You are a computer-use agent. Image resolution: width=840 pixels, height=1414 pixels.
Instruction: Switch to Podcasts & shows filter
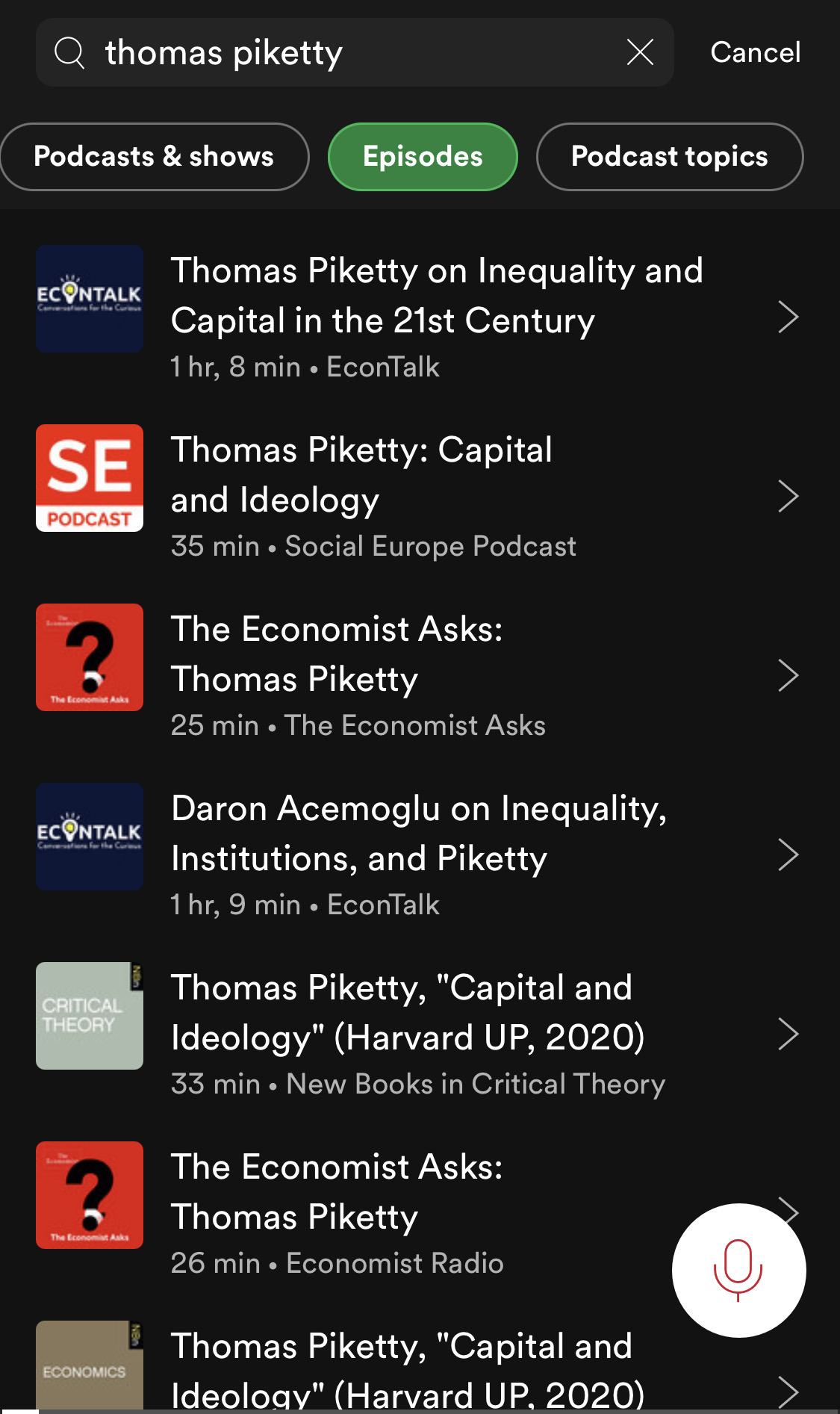154,157
